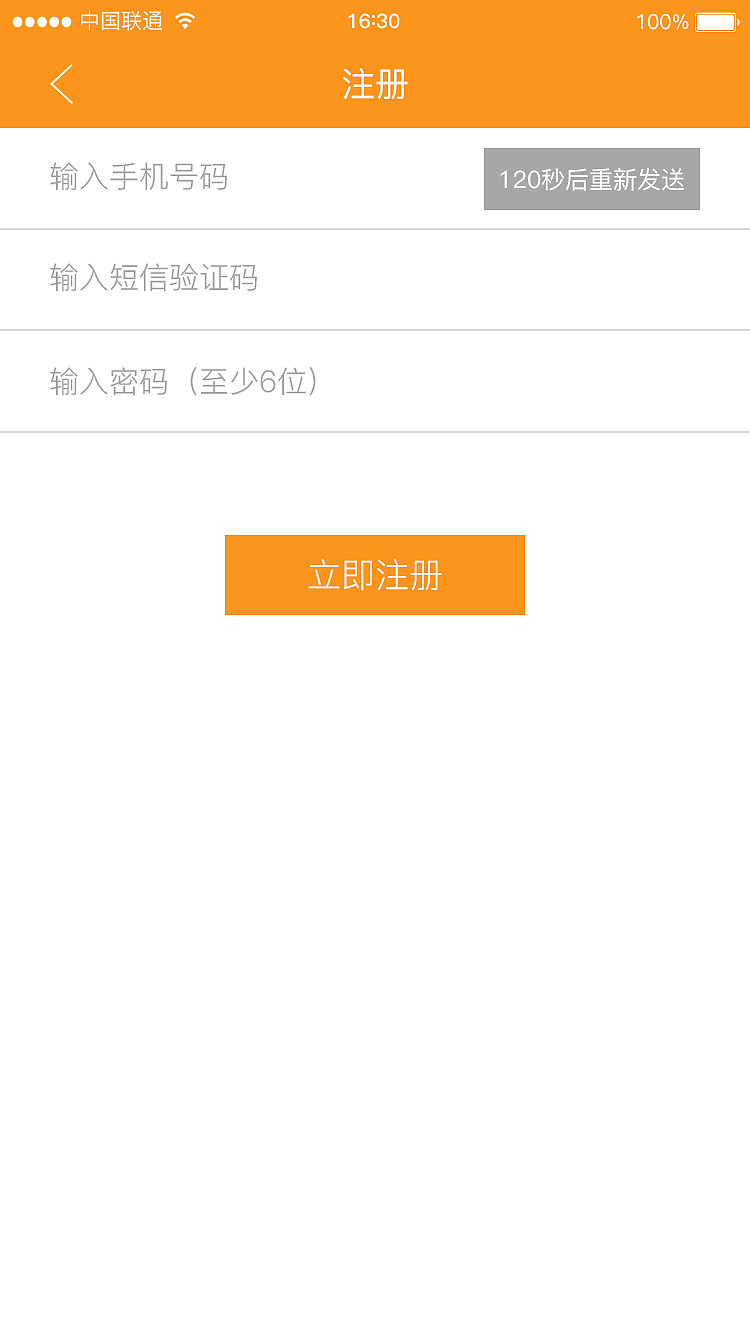Image resolution: width=750 pixels, height=1334 pixels.
Task: Tap the 输入短信验证码 SMS code field
Action: click(200, 280)
